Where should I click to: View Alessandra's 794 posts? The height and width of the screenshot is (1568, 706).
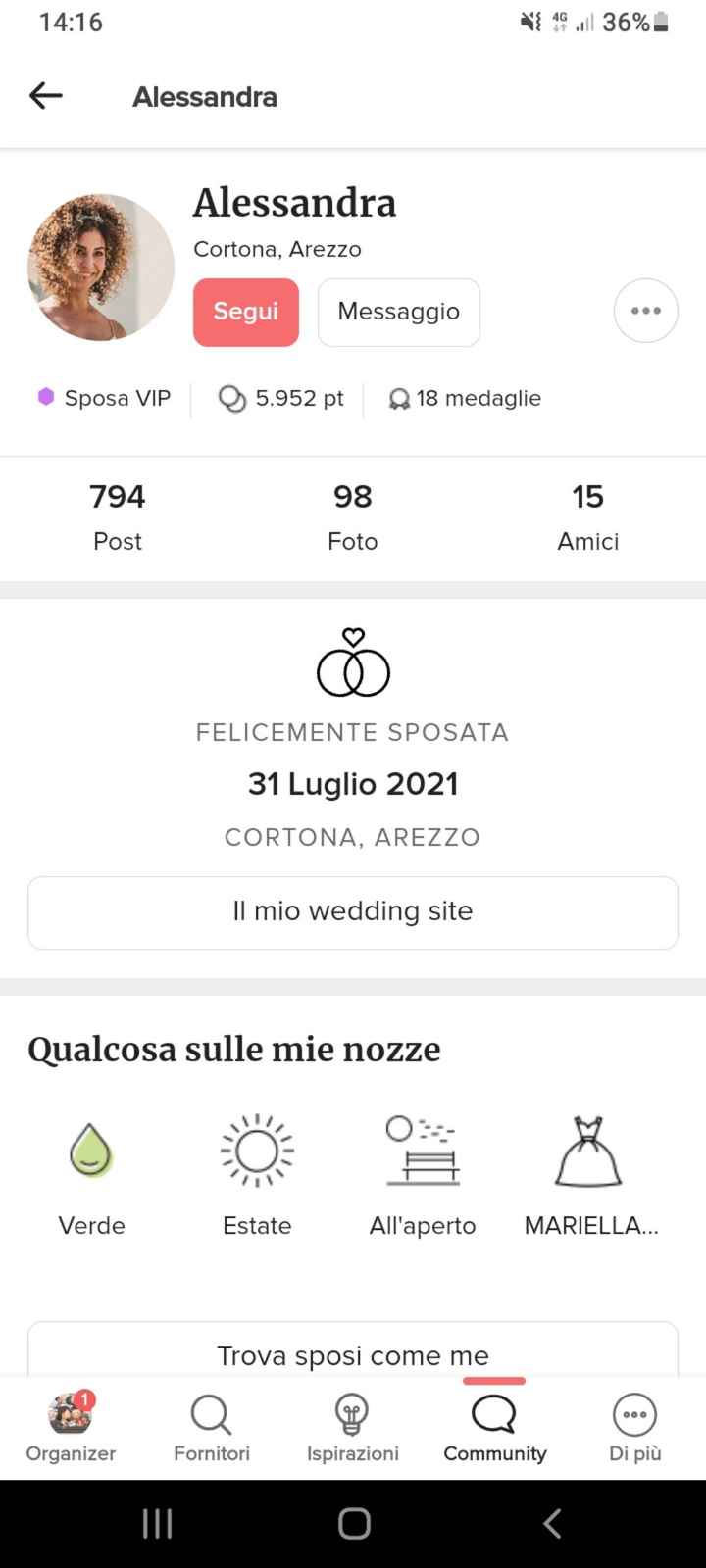pyautogui.click(x=118, y=516)
